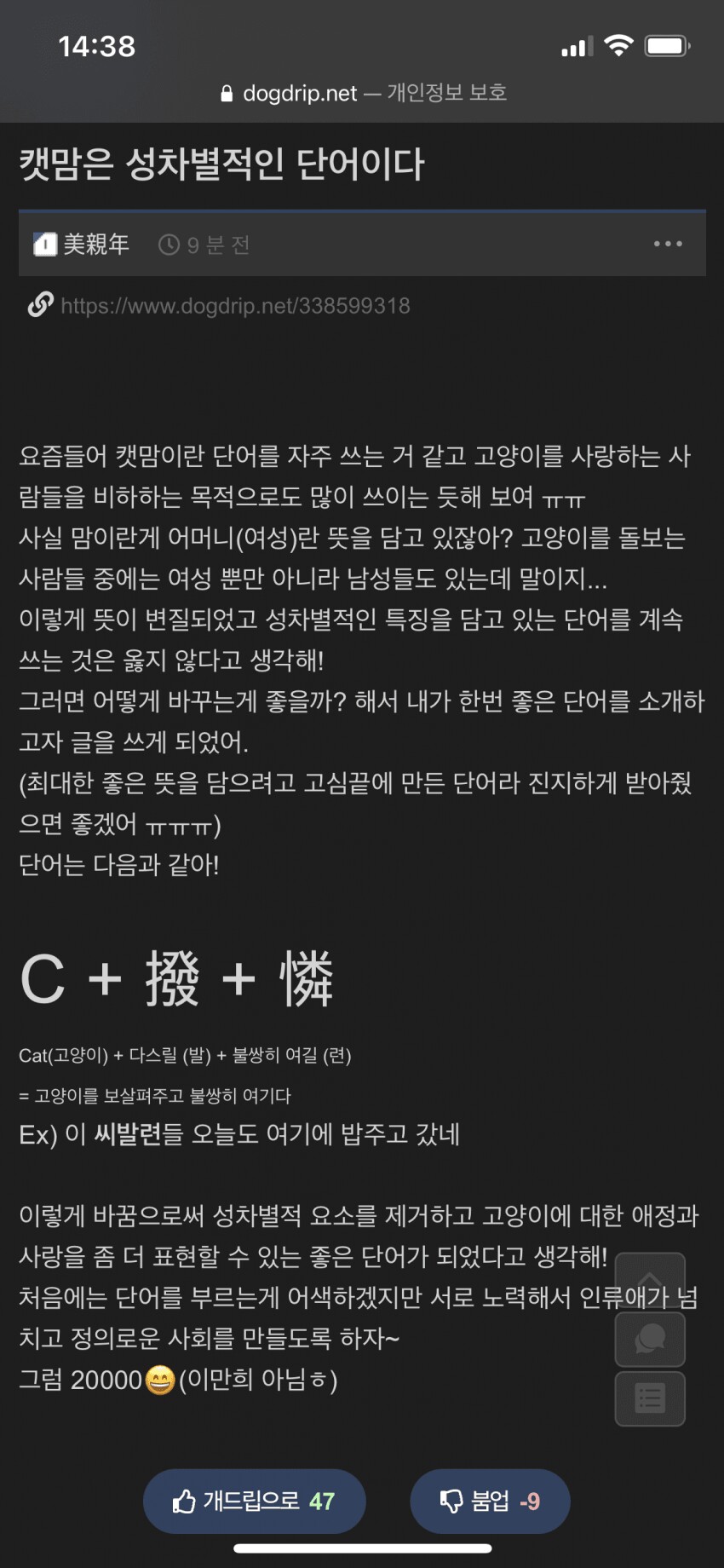
Task: Open the author 美親年's profile
Action: (95, 245)
